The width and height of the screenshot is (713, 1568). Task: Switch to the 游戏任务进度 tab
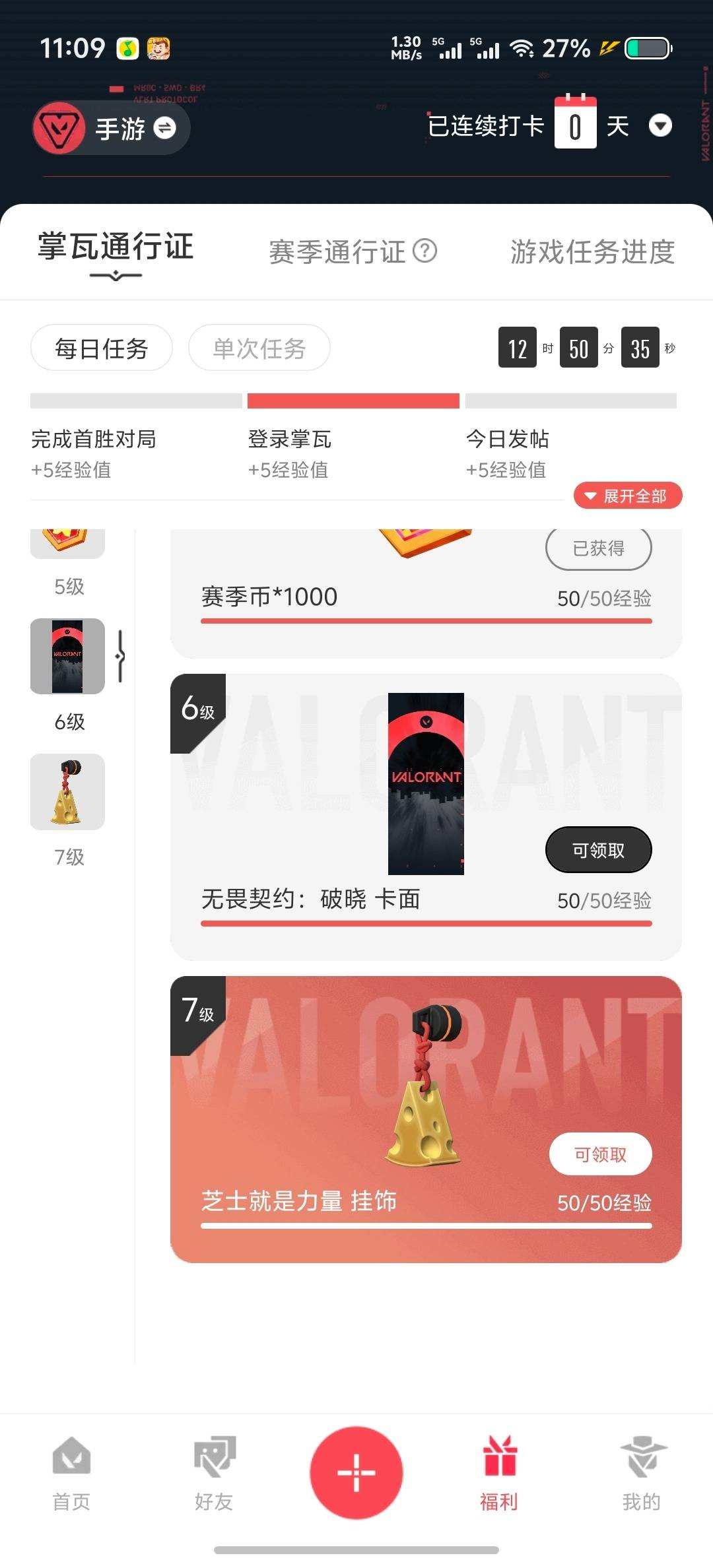click(592, 251)
